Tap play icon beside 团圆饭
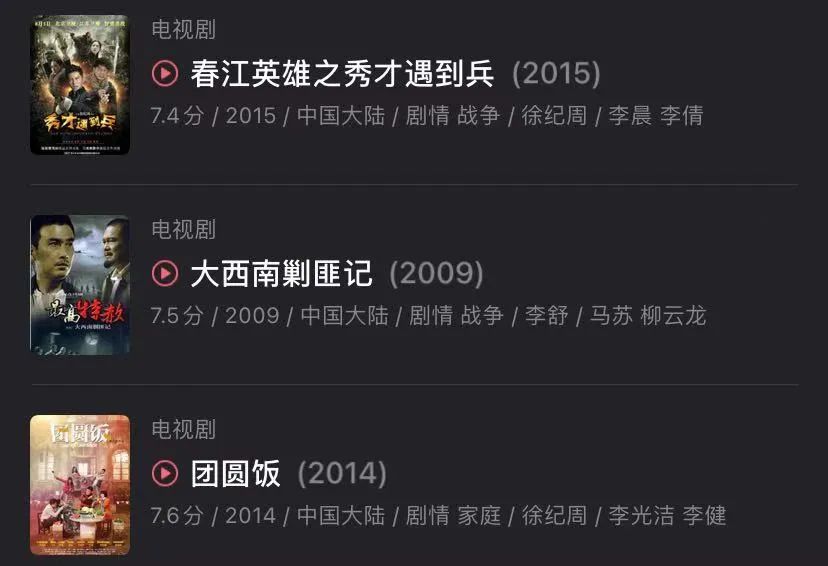This screenshot has height=566, width=828. point(164,473)
